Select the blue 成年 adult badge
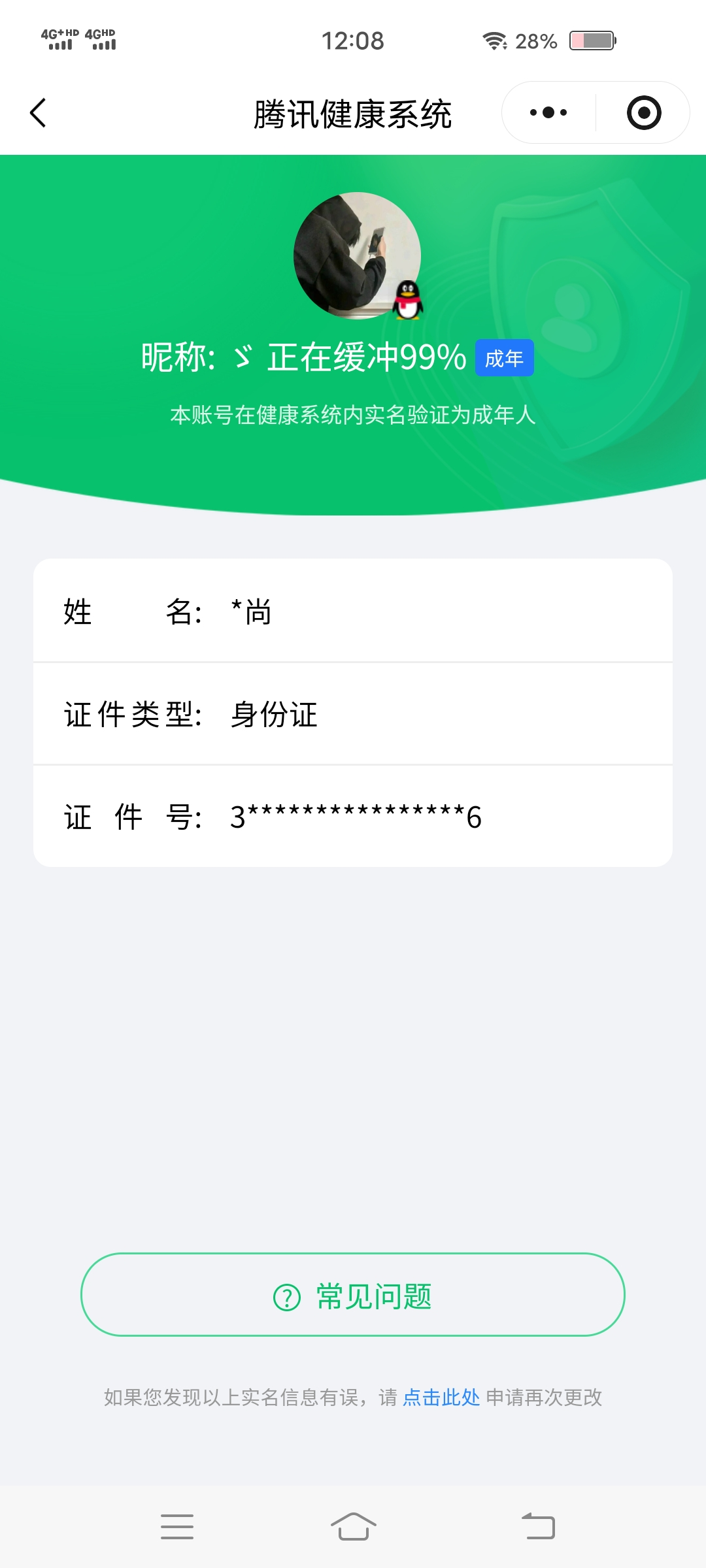This screenshot has width=706, height=1568. pos(504,357)
